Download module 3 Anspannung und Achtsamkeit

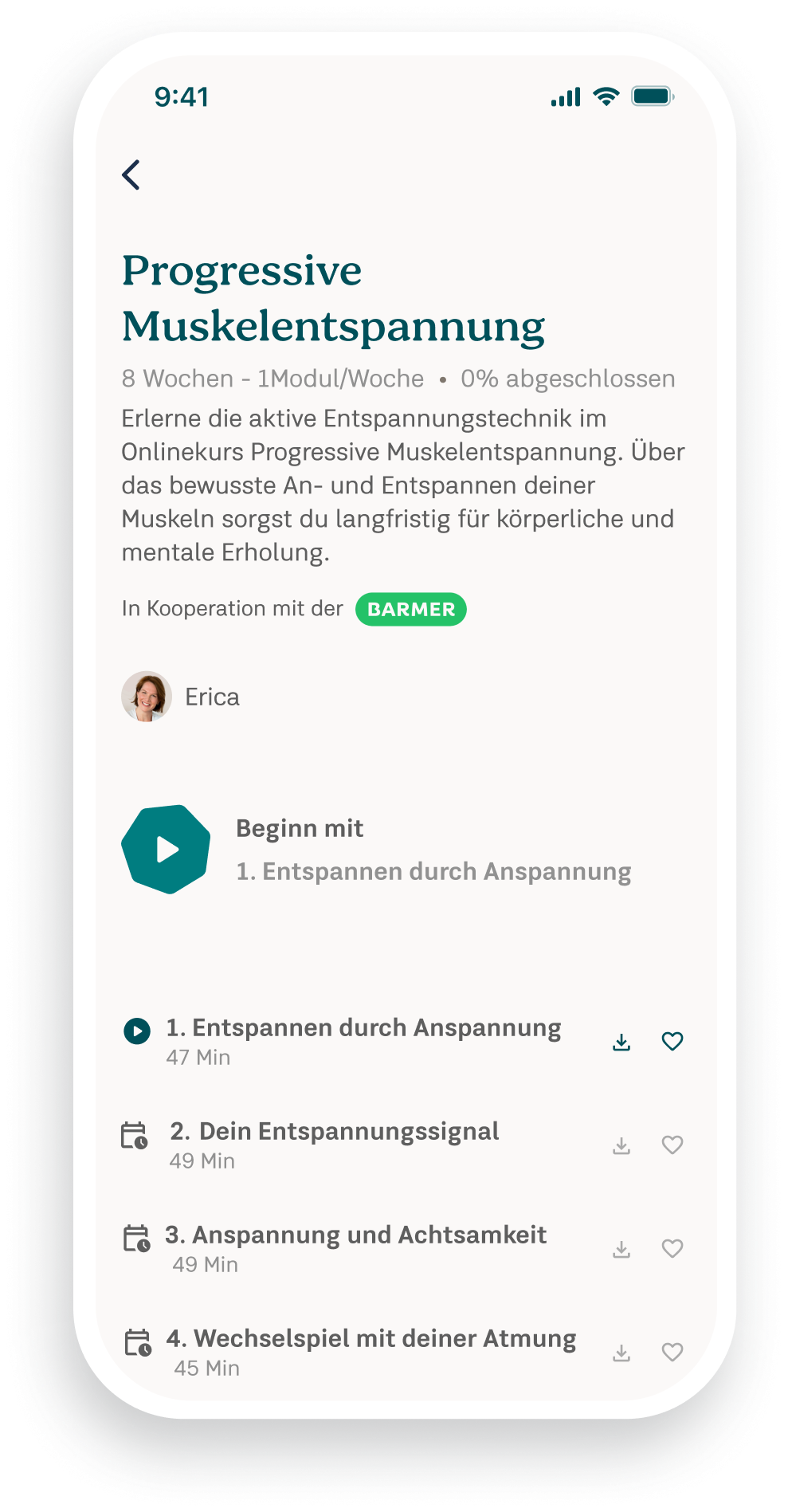pos(621,1249)
